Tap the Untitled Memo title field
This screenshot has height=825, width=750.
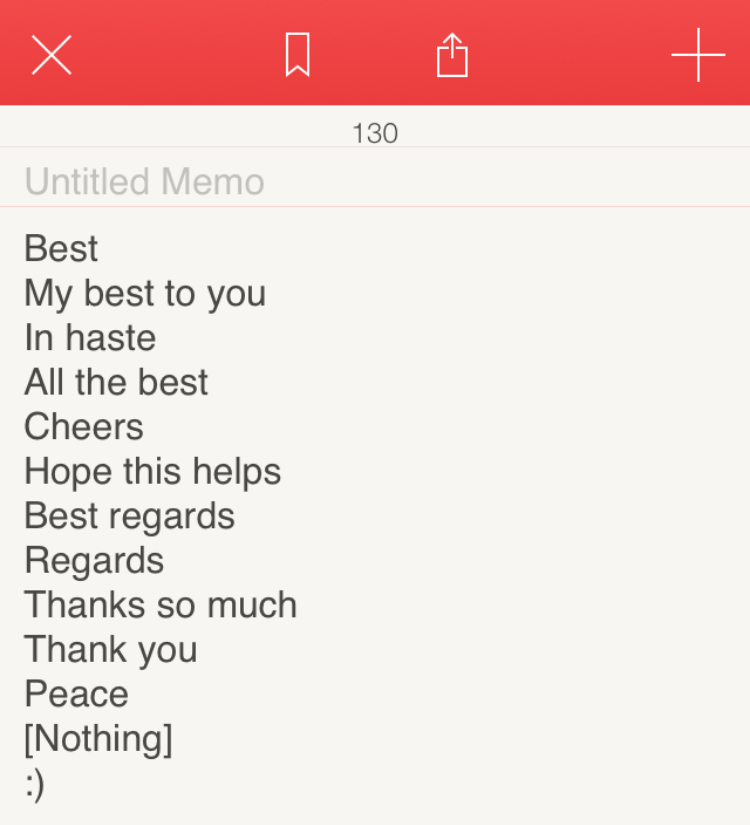pos(145,182)
